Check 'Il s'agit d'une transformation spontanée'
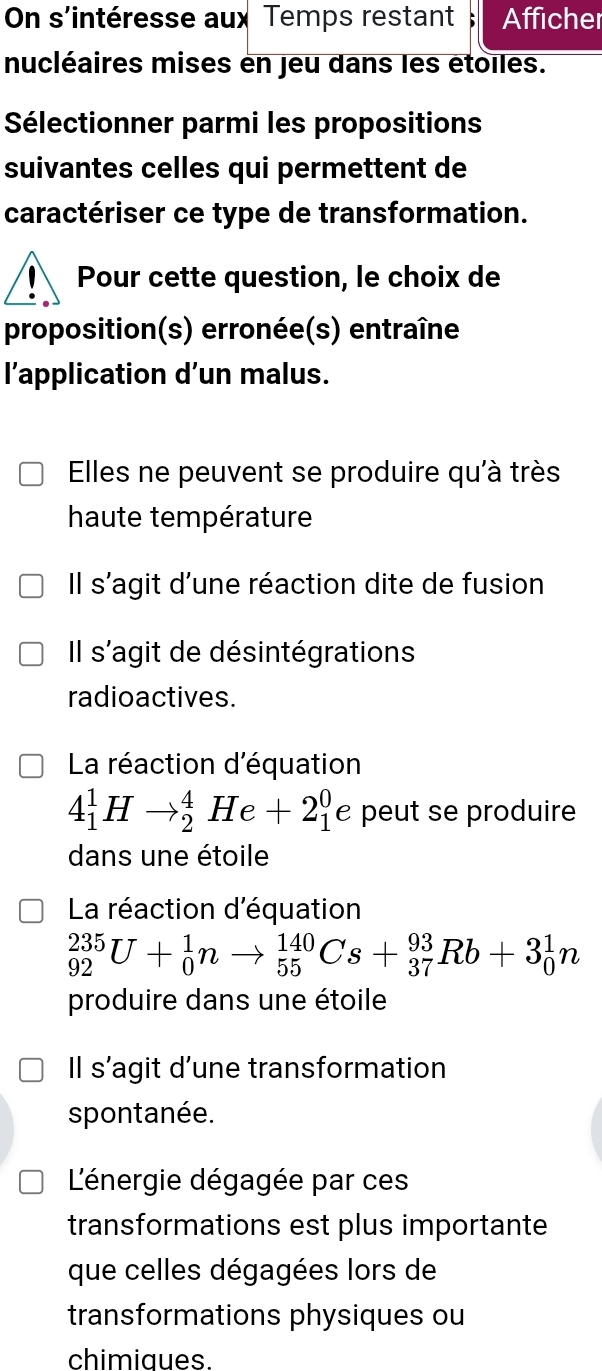The image size is (602, 1371). pyautogui.click(x=33, y=1069)
